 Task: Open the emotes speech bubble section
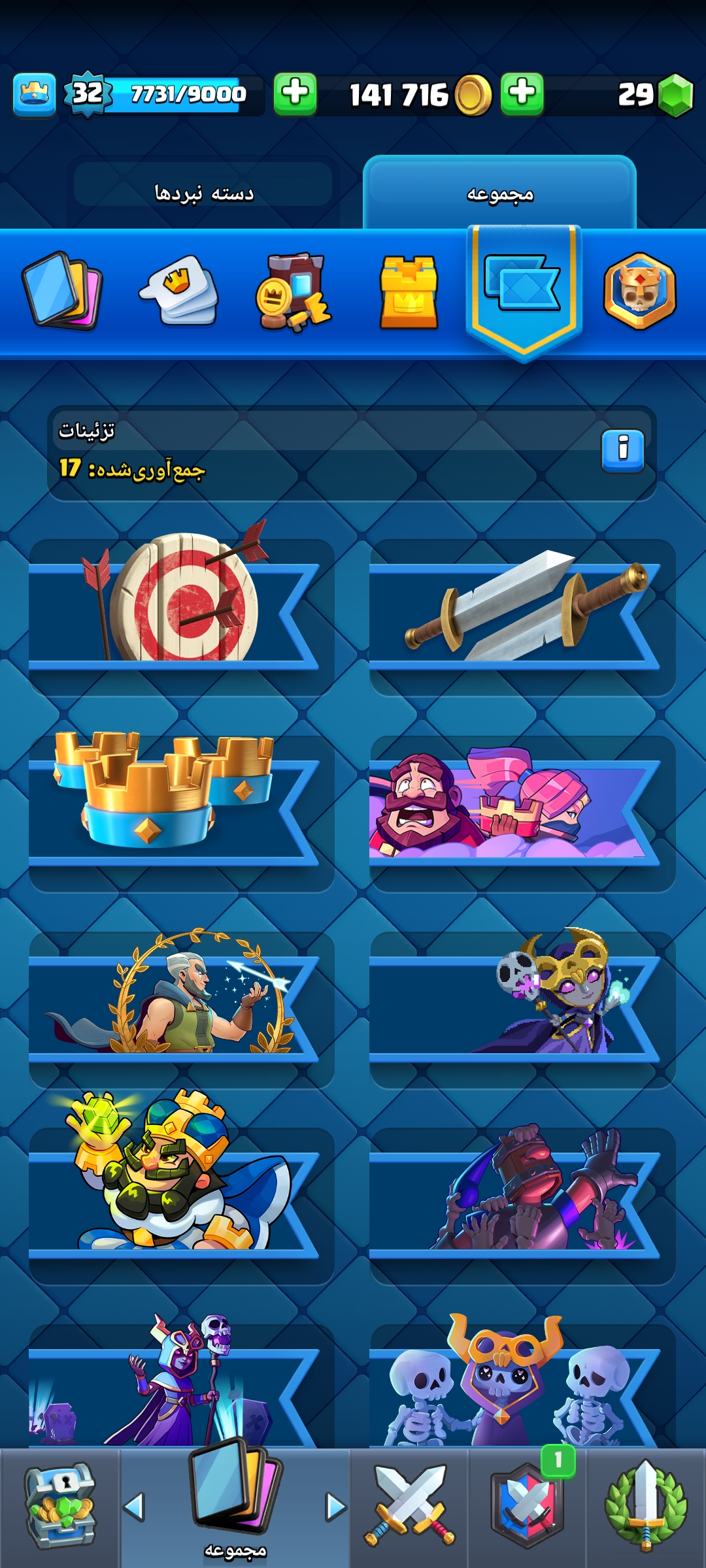tap(178, 291)
